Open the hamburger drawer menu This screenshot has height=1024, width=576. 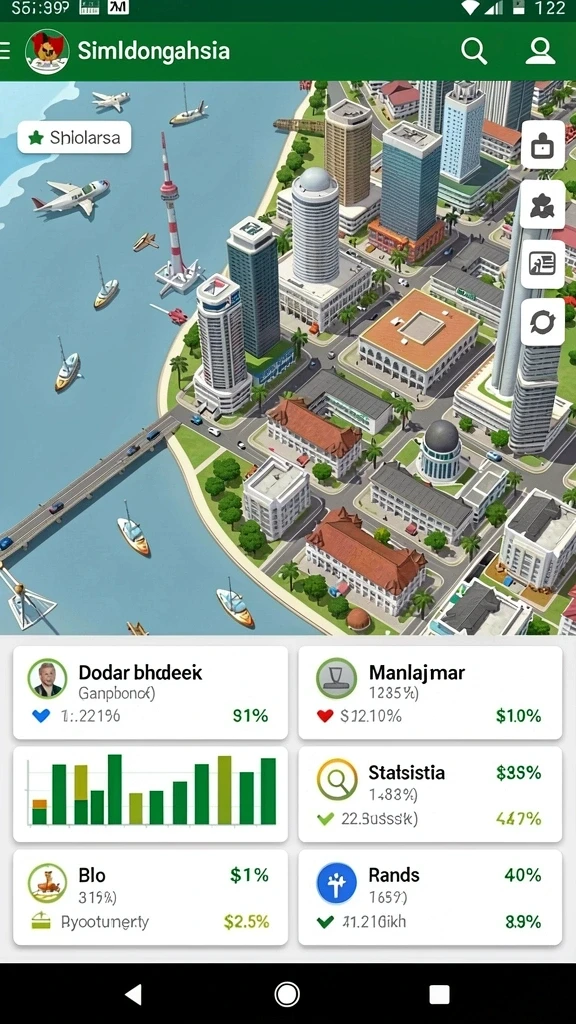click(5, 51)
